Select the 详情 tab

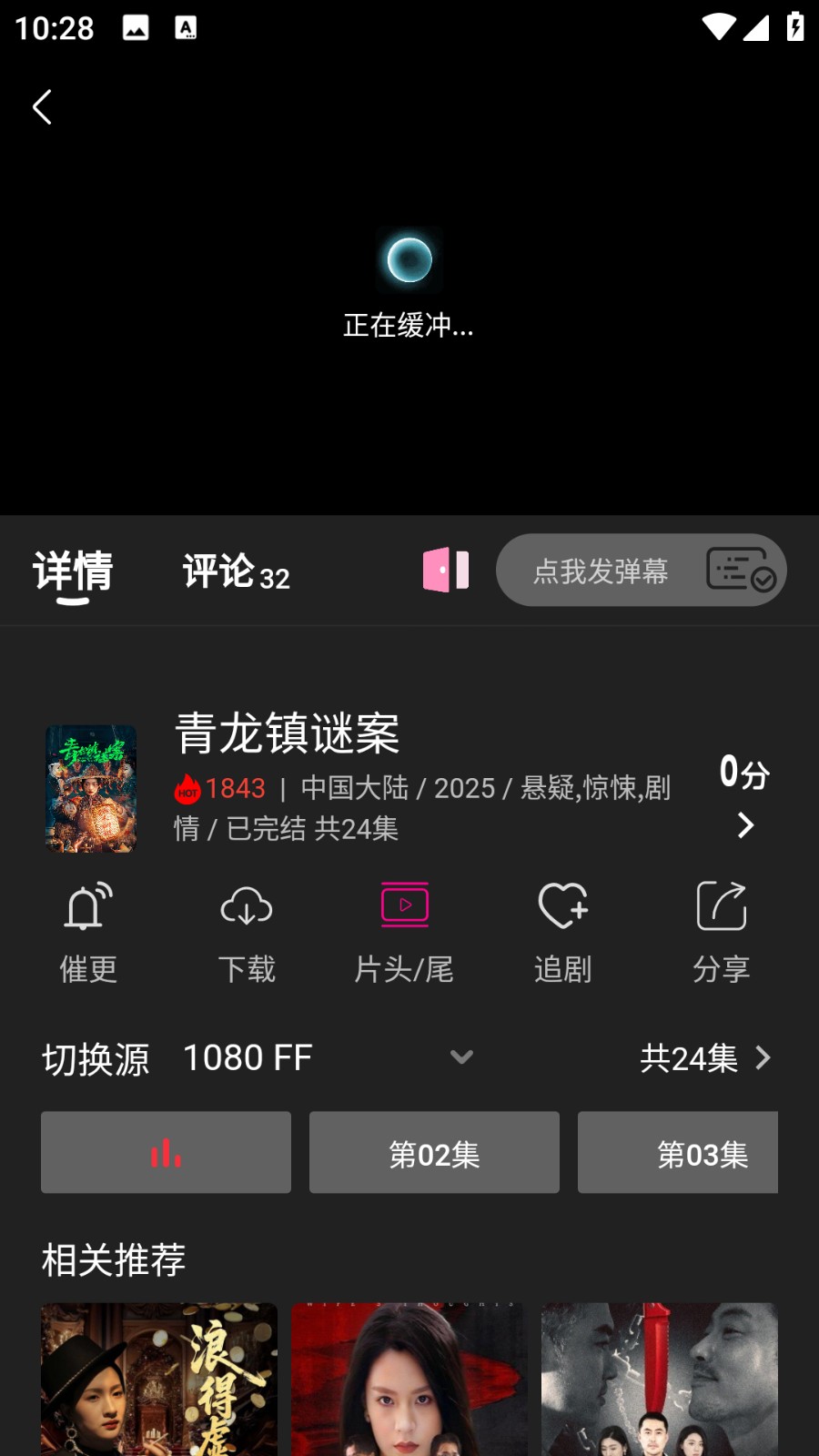(x=73, y=572)
